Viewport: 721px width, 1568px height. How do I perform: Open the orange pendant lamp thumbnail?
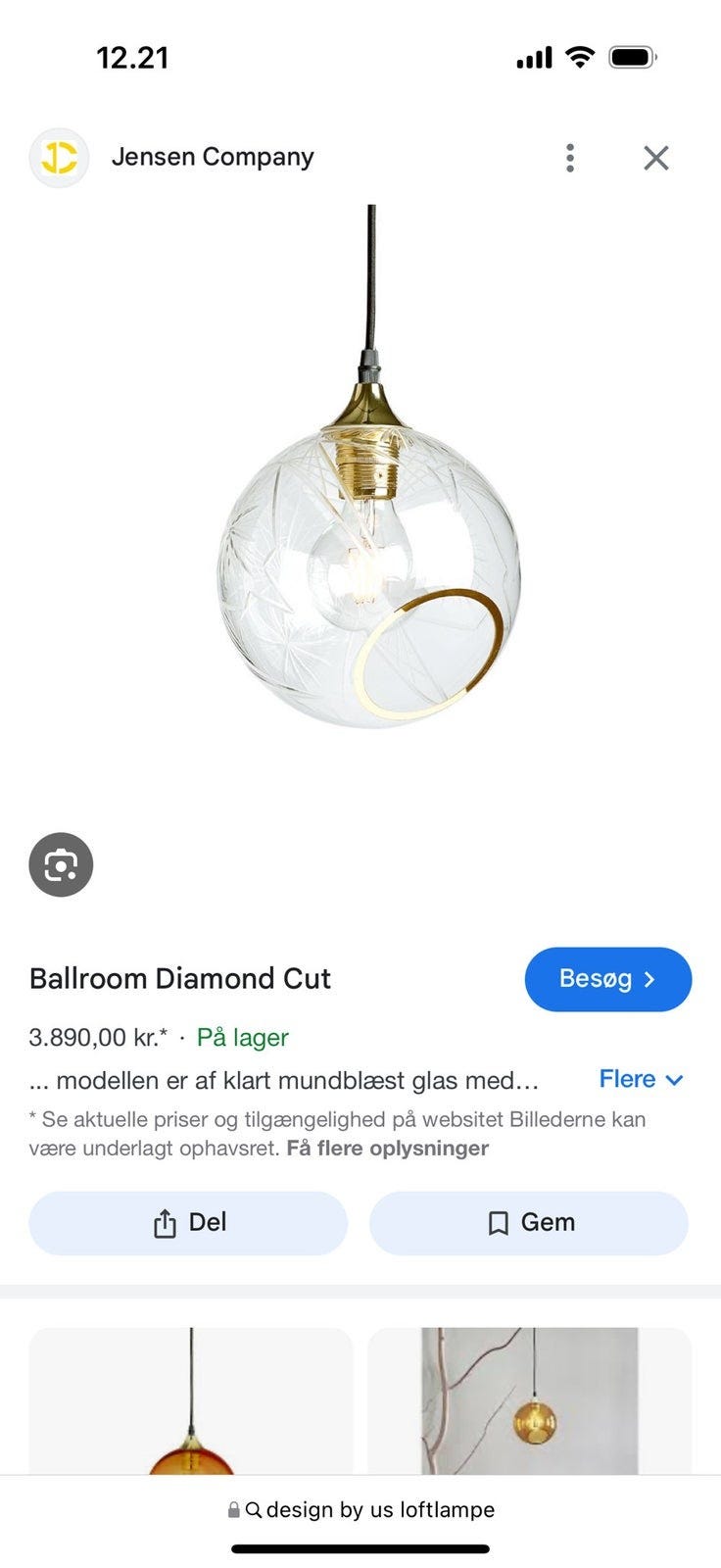coord(191,1411)
